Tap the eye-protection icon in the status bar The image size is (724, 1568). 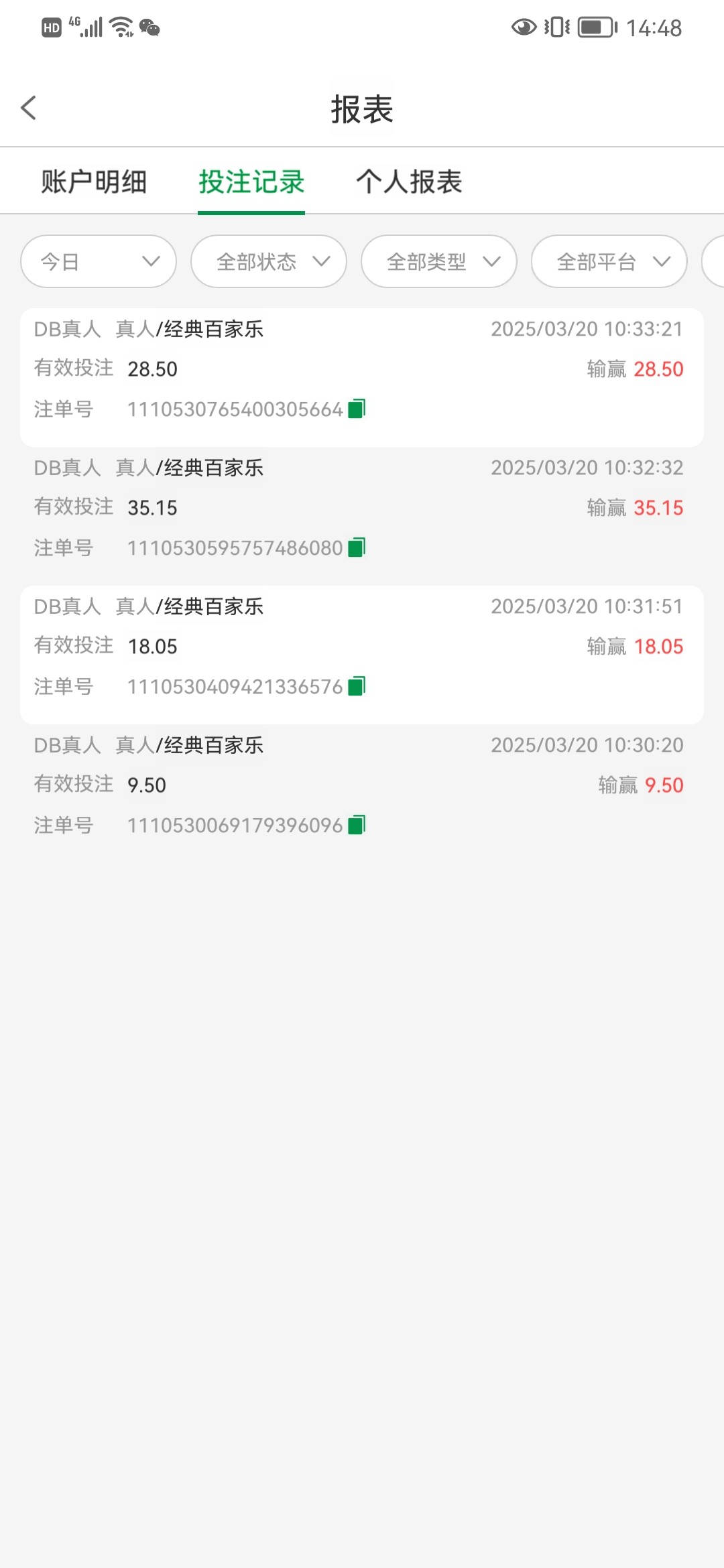(x=524, y=28)
